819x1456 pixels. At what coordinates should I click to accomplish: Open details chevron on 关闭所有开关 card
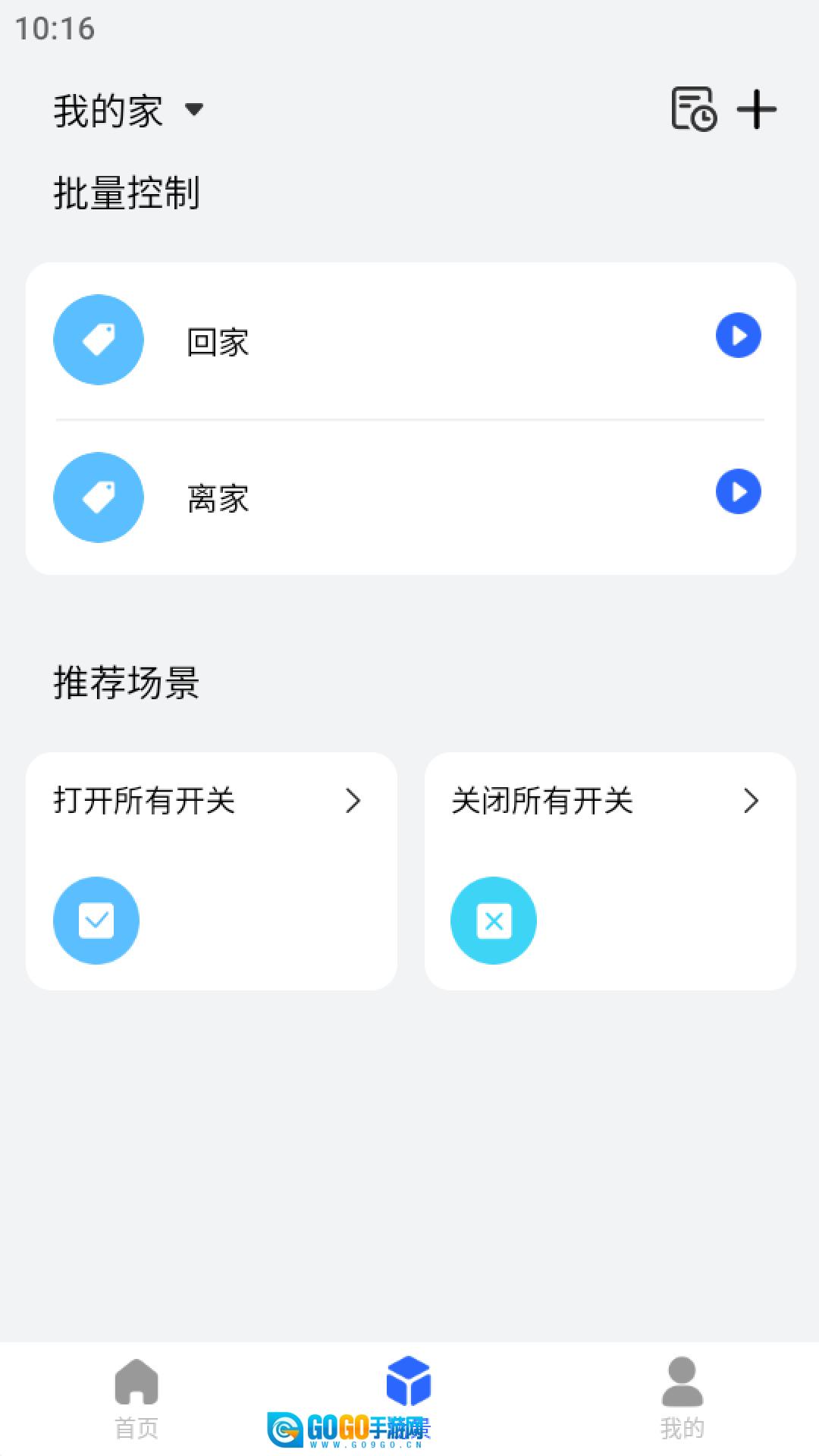coord(752,801)
